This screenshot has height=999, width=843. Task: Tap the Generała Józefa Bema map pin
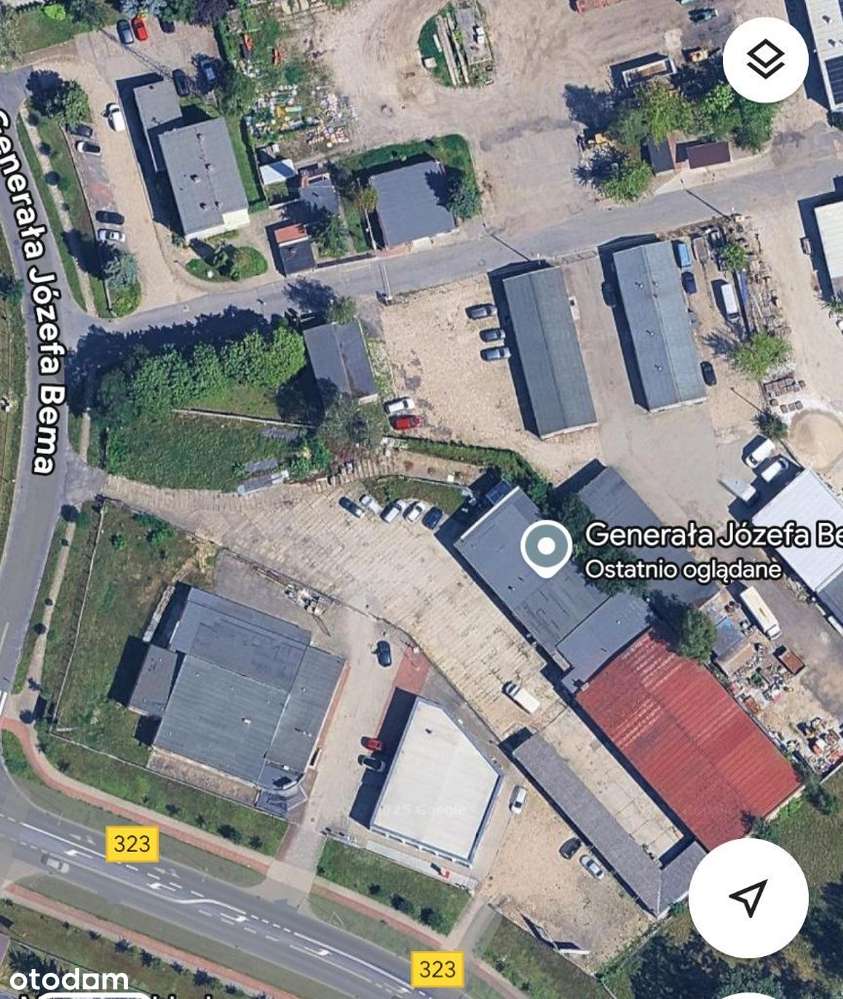pos(546,547)
